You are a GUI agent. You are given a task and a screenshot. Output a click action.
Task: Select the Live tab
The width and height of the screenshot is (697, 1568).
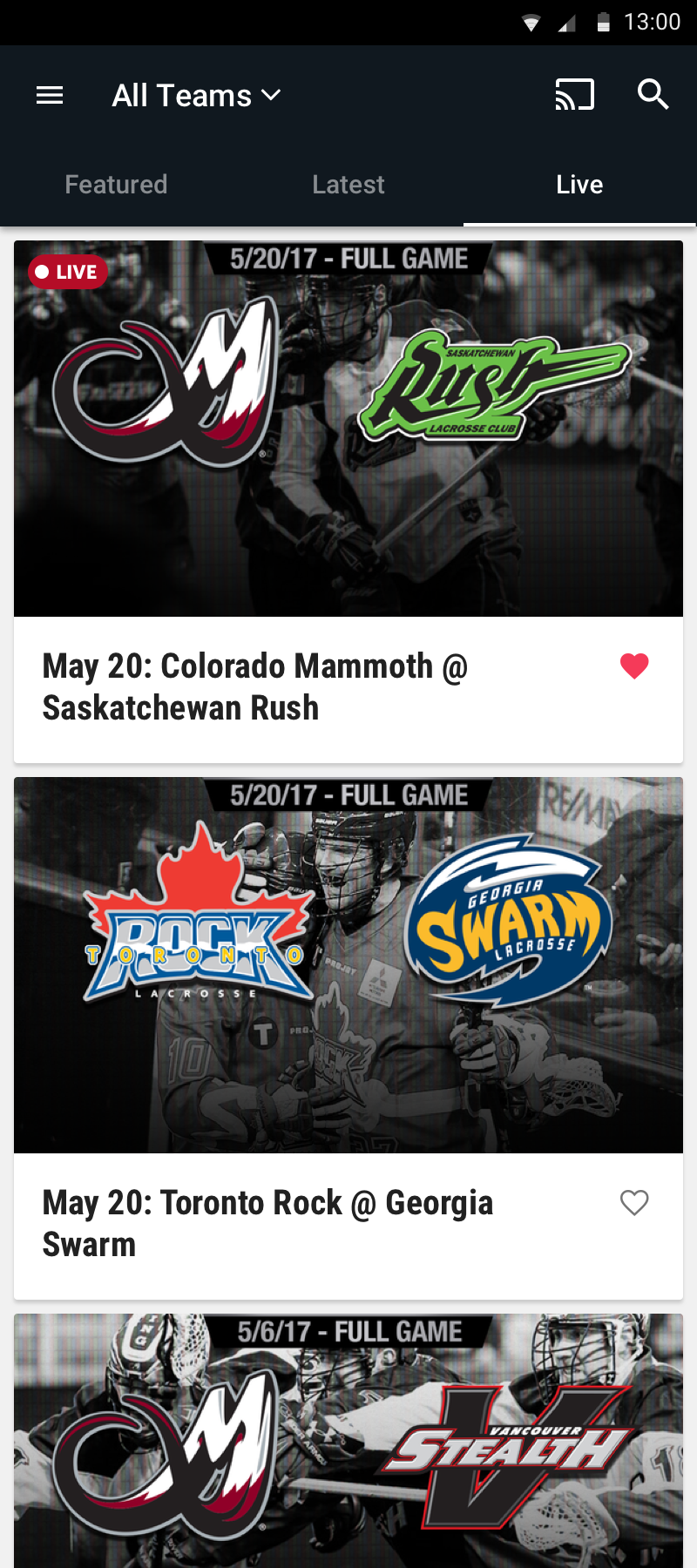coord(579,185)
